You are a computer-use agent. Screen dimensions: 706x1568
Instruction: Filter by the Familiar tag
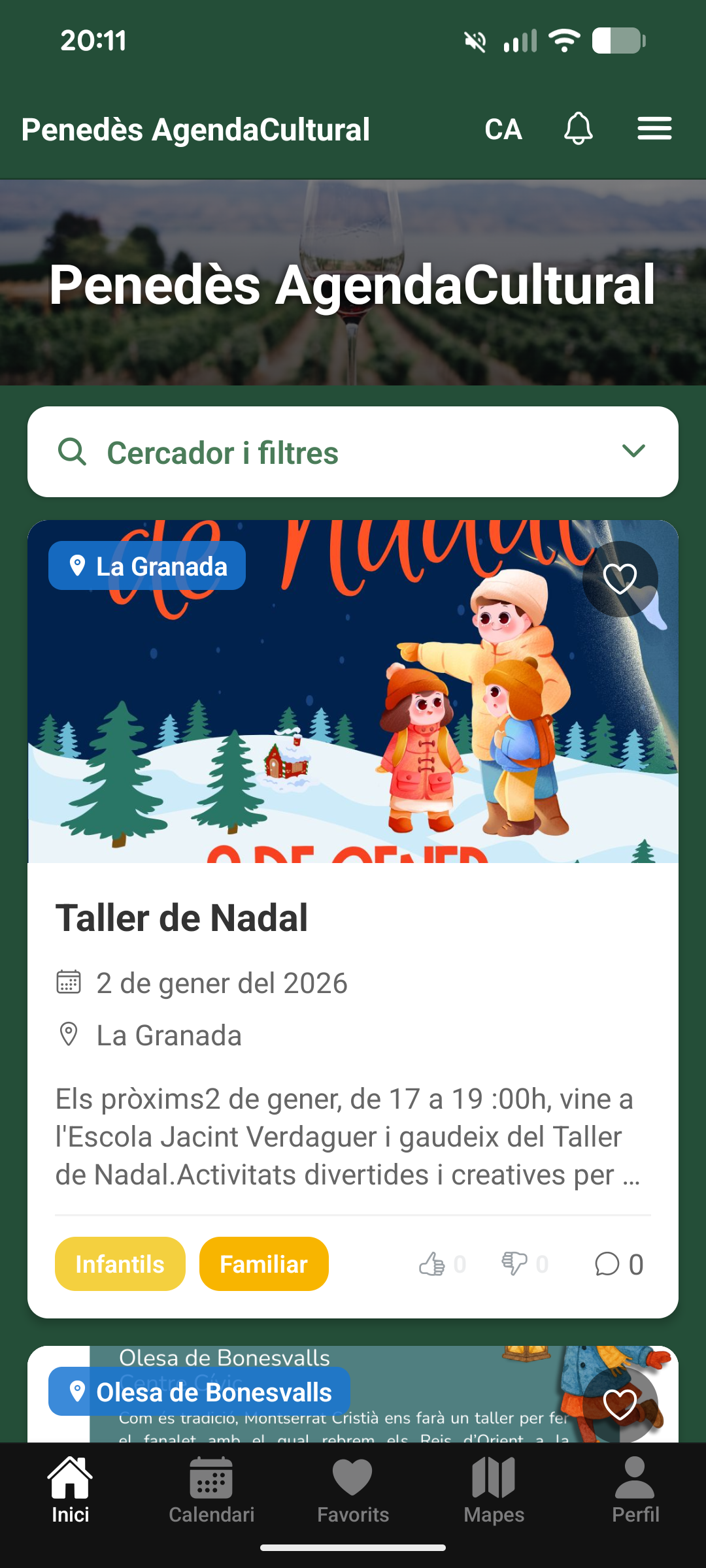[264, 1264]
